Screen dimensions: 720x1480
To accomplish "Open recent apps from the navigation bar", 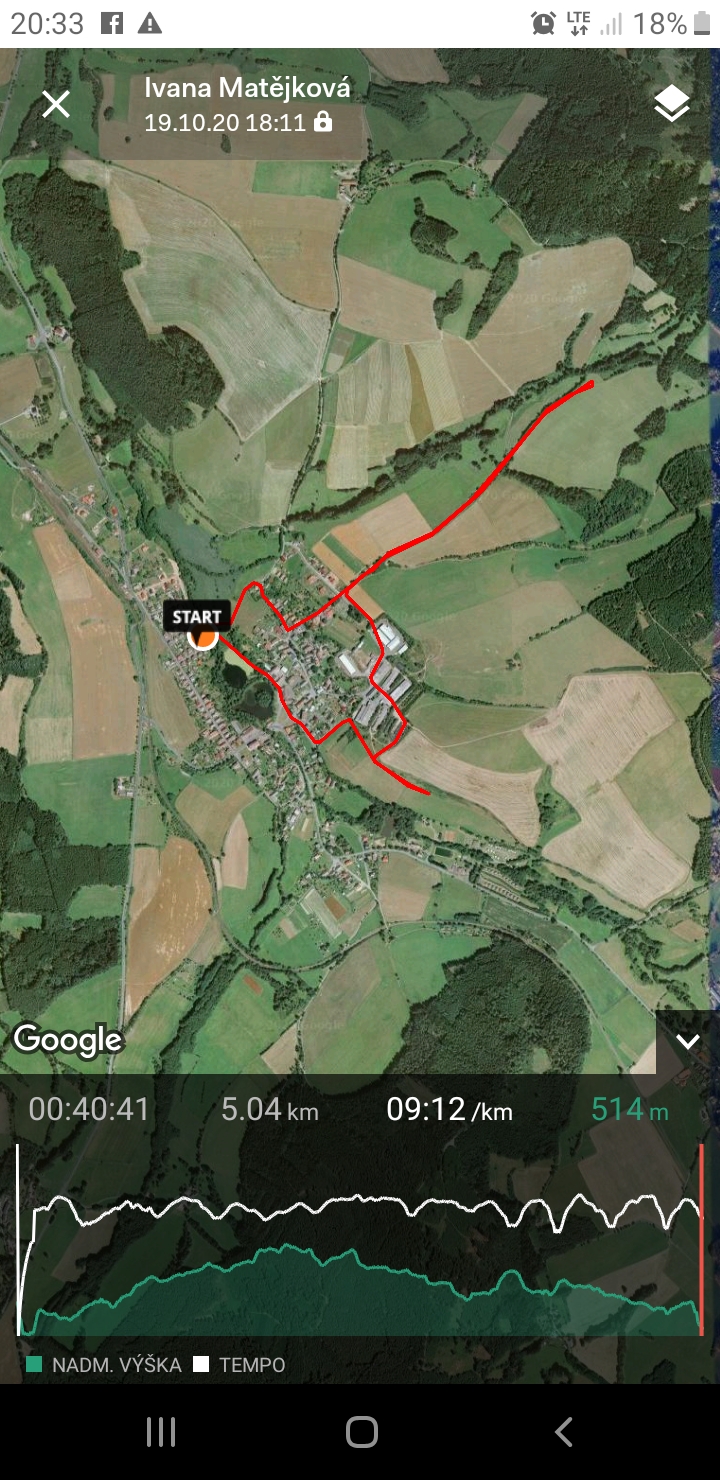I will click(x=161, y=1432).
